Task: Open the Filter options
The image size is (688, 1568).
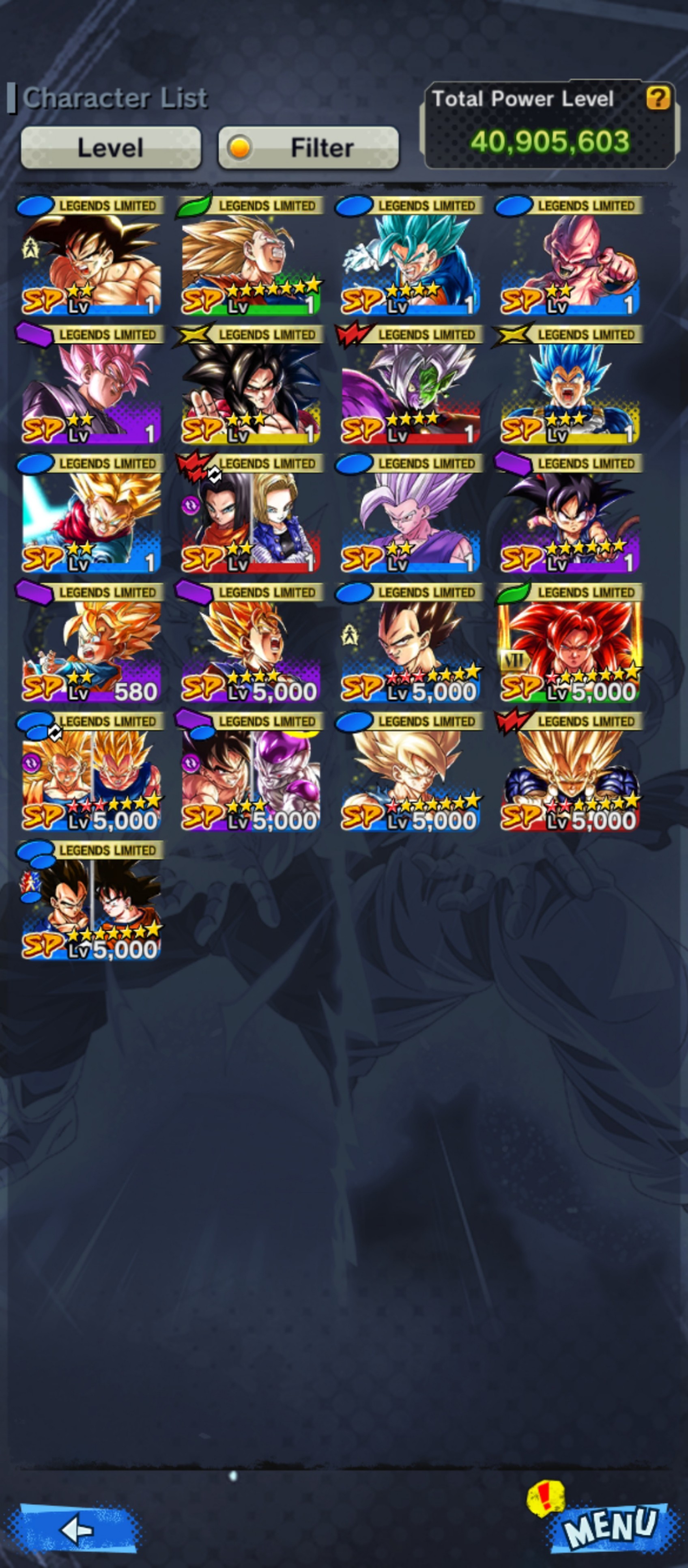Action: coord(308,147)
